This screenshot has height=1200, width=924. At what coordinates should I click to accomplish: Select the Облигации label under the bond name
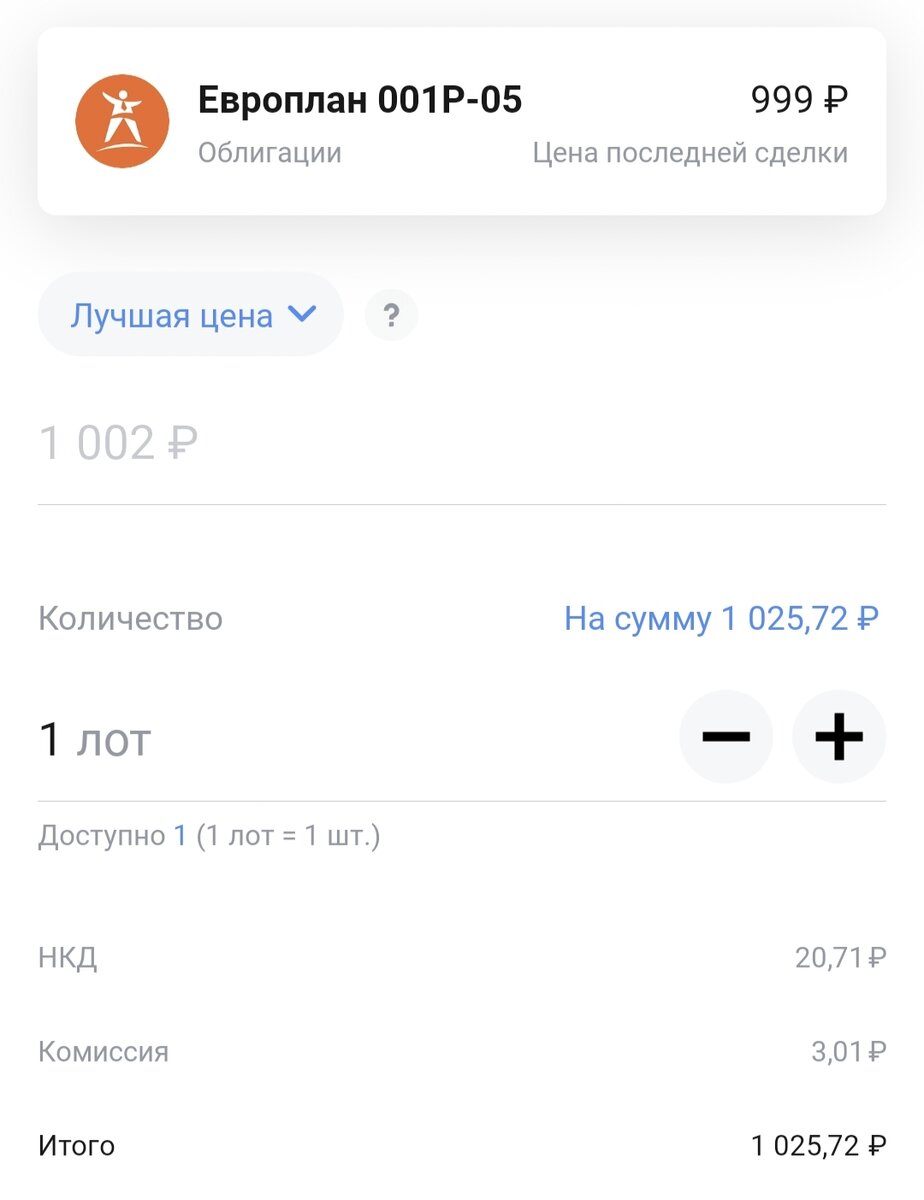[x=270, y=152]
